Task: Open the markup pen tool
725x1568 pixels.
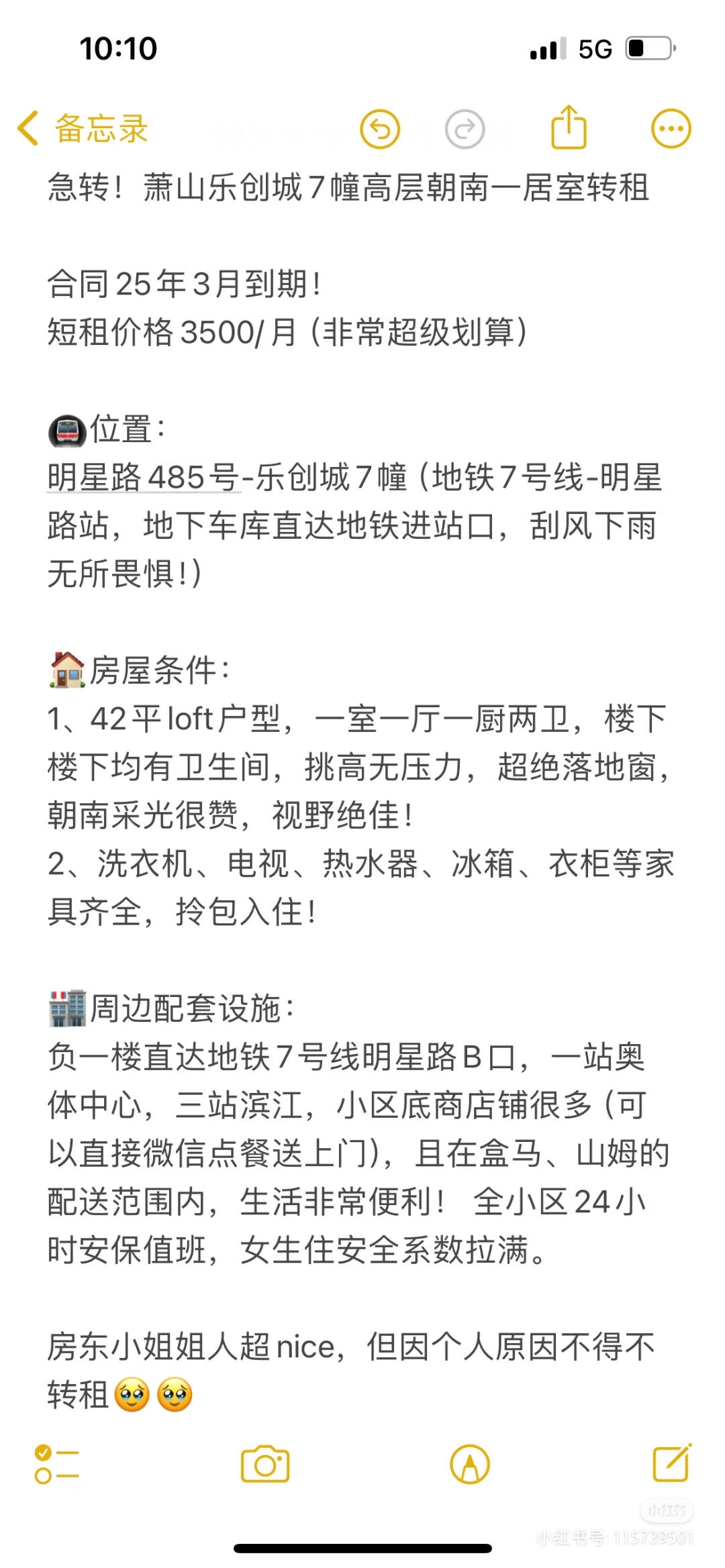Action: (470, 1464)
